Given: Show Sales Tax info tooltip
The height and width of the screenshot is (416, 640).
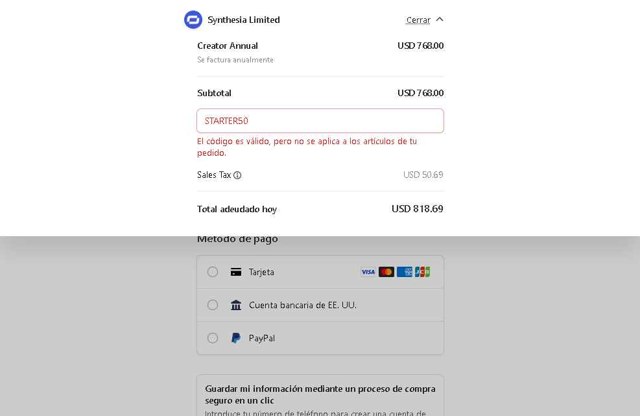Looking at the screenshot, I should click(x=237, y=175).
